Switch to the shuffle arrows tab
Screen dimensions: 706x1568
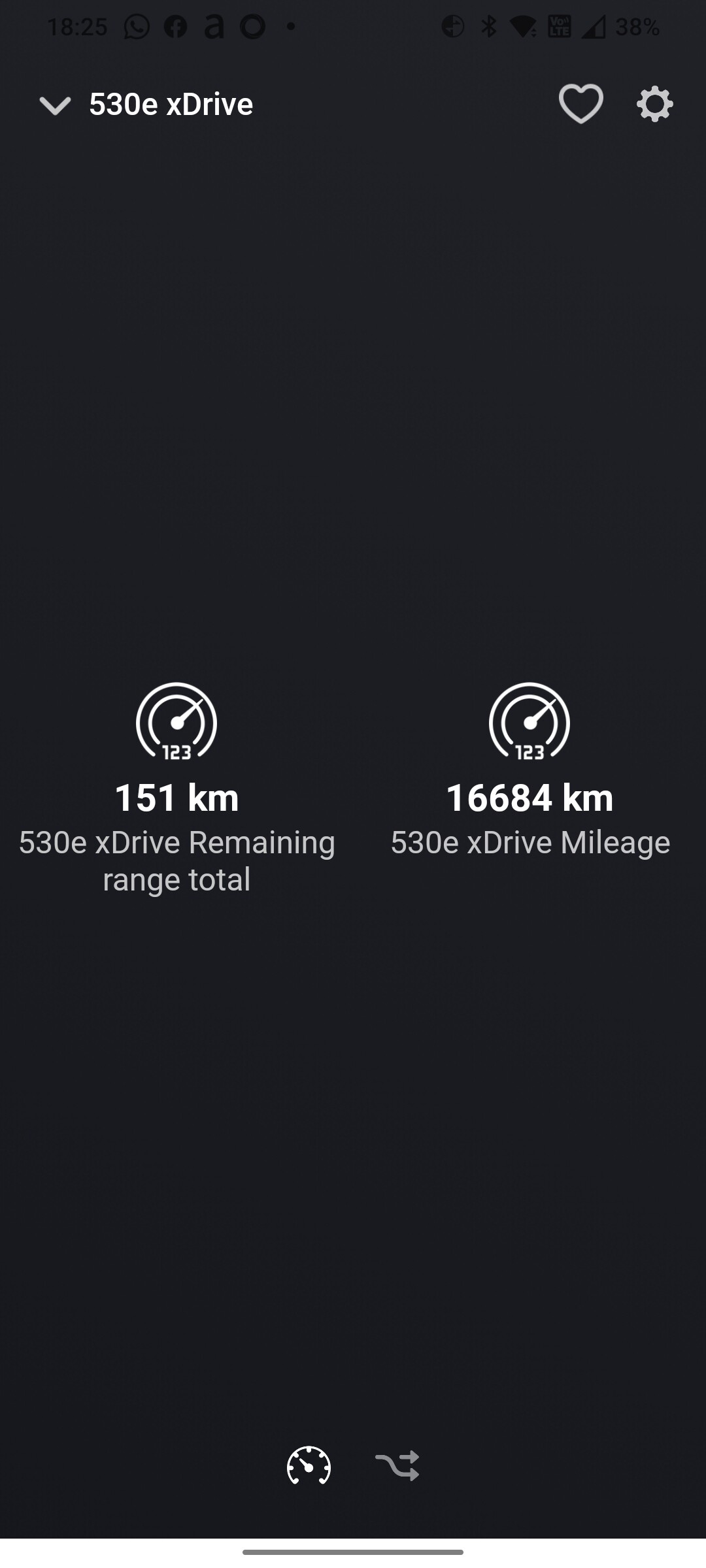pyautogui.click(x=397, y=1465)
